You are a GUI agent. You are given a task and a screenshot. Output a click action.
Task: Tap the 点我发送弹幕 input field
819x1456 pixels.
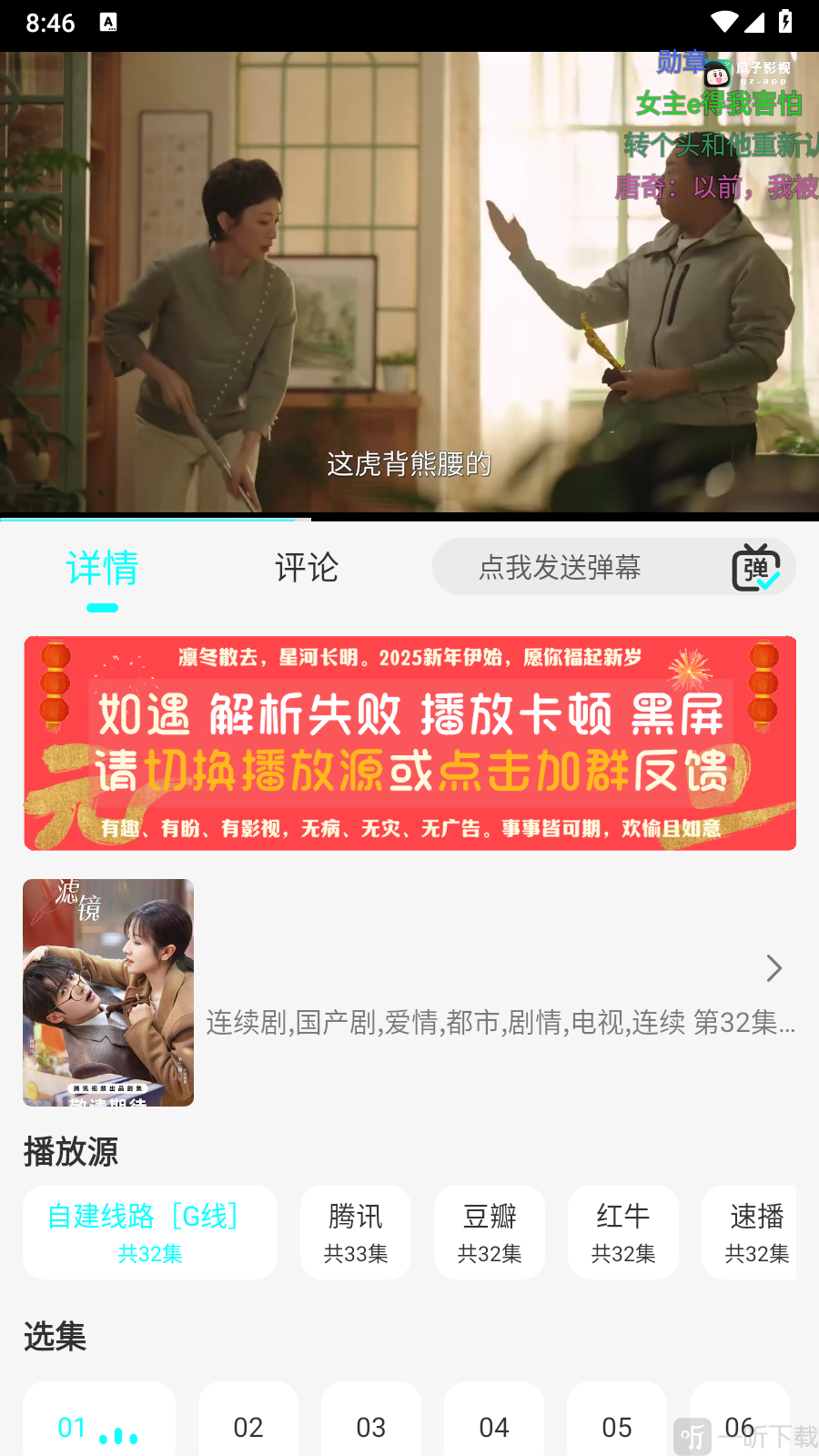(x=560, y=568)
